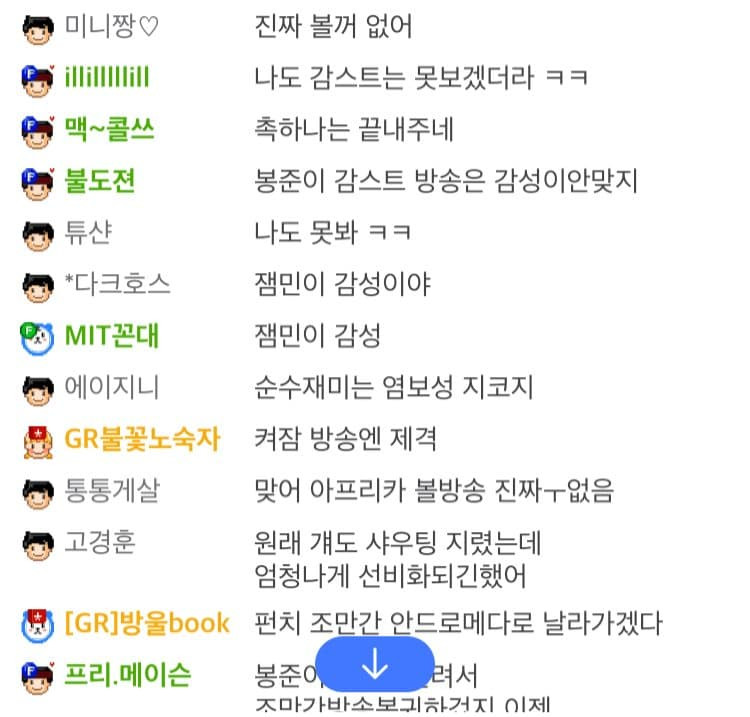The image size is (750, 717).
Task: Open user menu for GR불꽃노숙자
Action: [141, 438]
